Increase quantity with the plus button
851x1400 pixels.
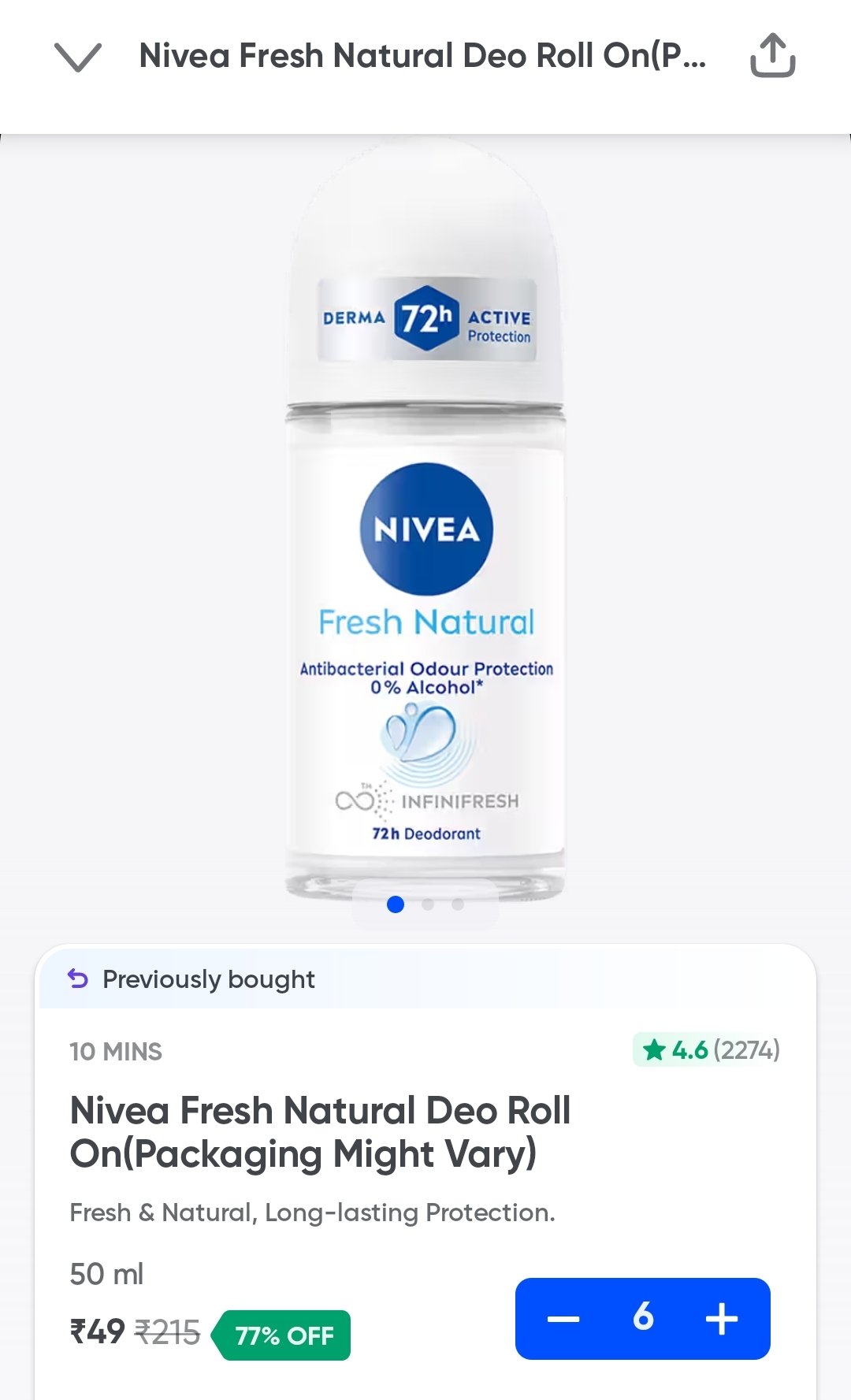pos(722,1318)
